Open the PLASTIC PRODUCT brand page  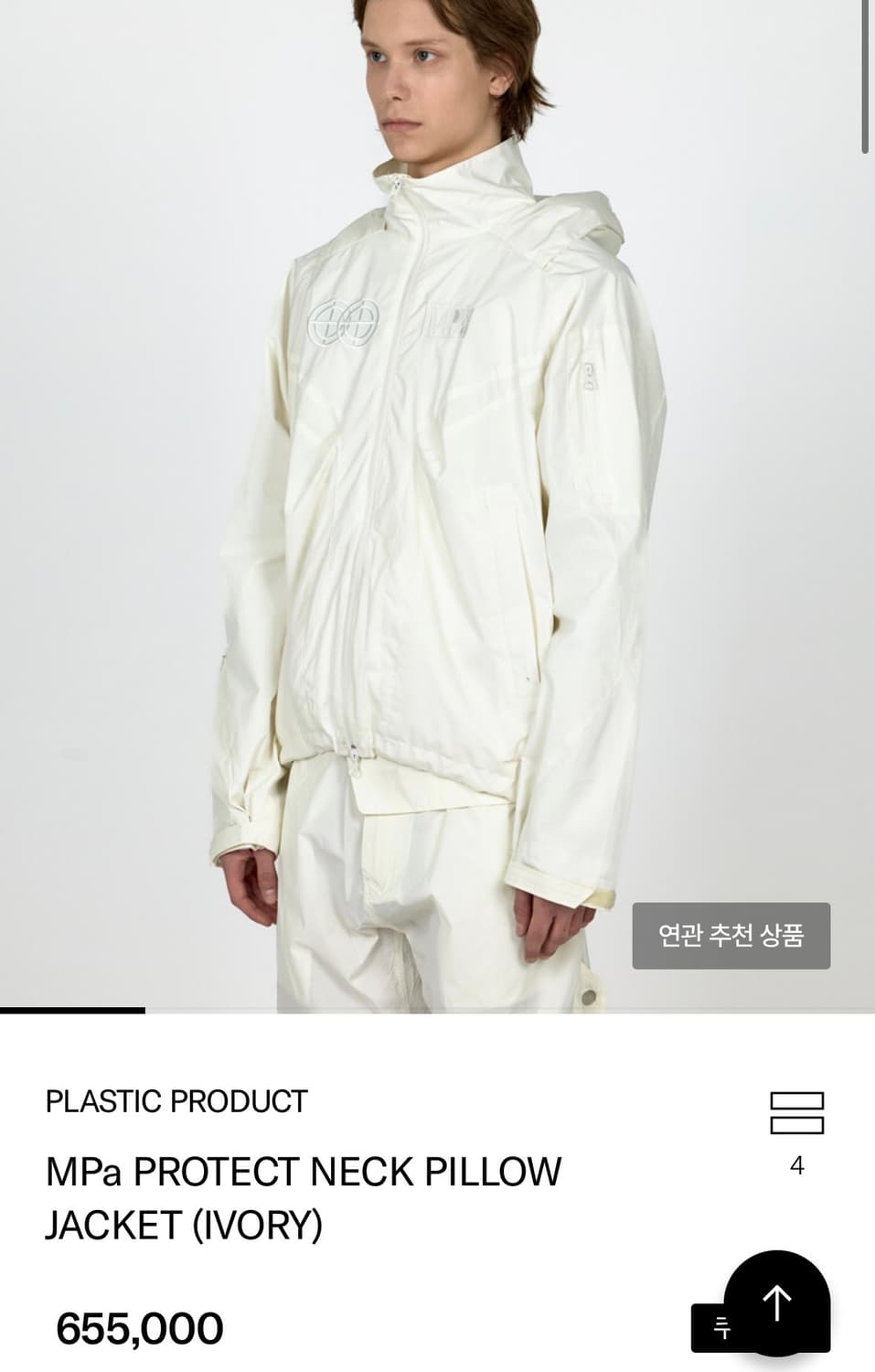click(x=175, y=1102)
